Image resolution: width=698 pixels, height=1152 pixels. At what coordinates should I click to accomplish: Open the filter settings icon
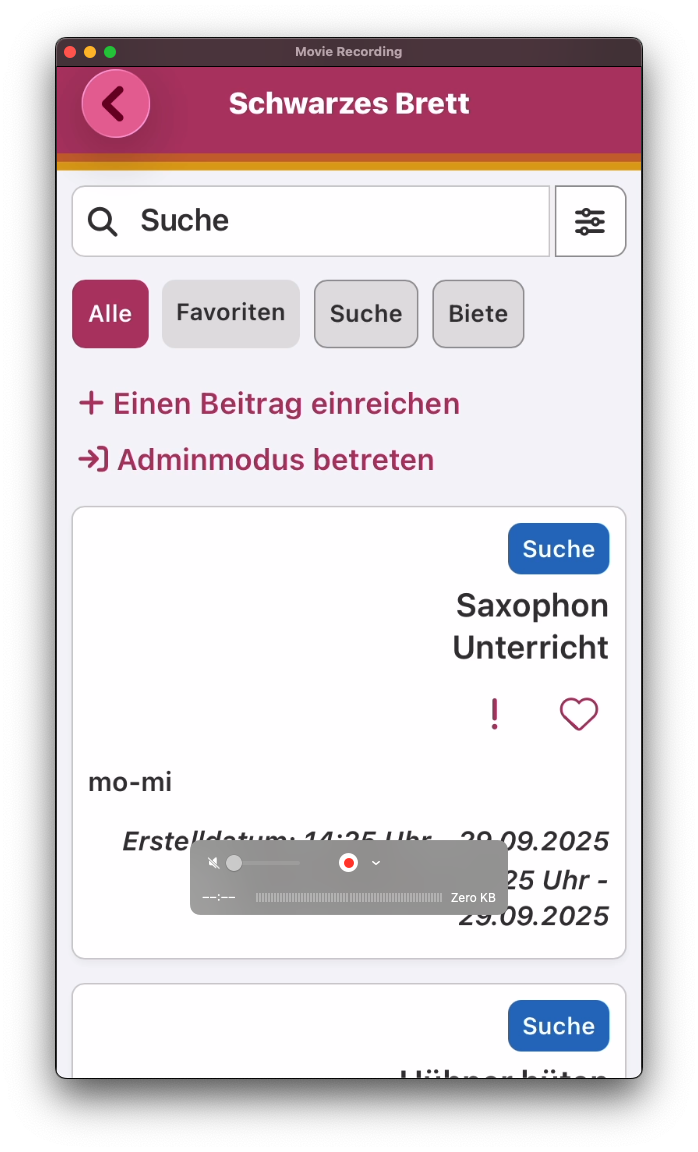590,221
